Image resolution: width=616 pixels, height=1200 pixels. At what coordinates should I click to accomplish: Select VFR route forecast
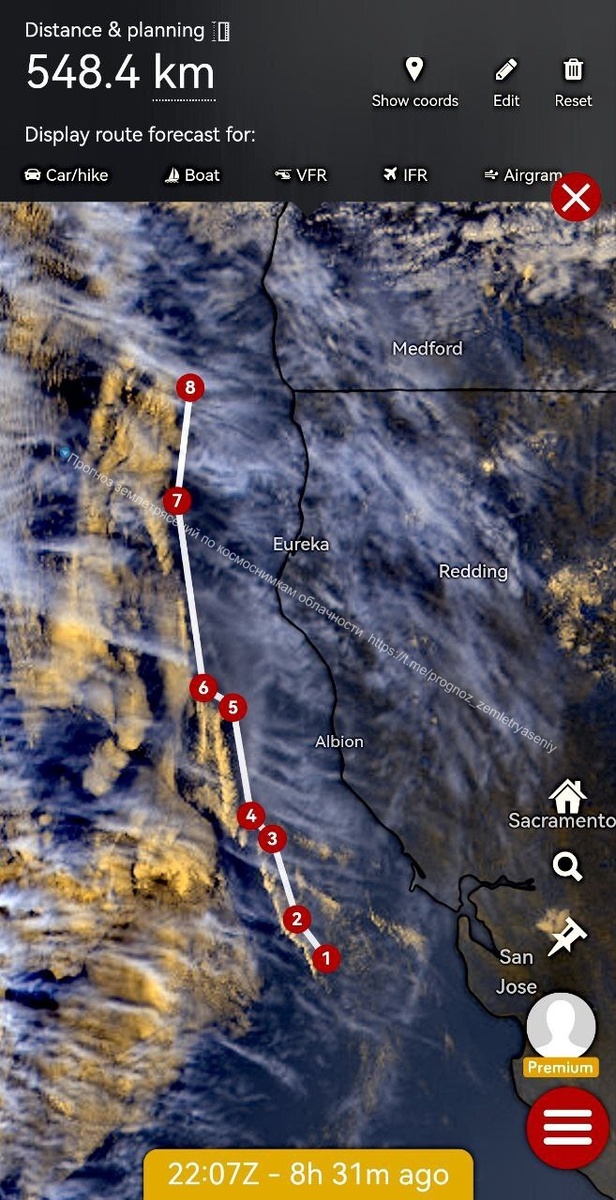pyautogui.click(x=300, y=175)
